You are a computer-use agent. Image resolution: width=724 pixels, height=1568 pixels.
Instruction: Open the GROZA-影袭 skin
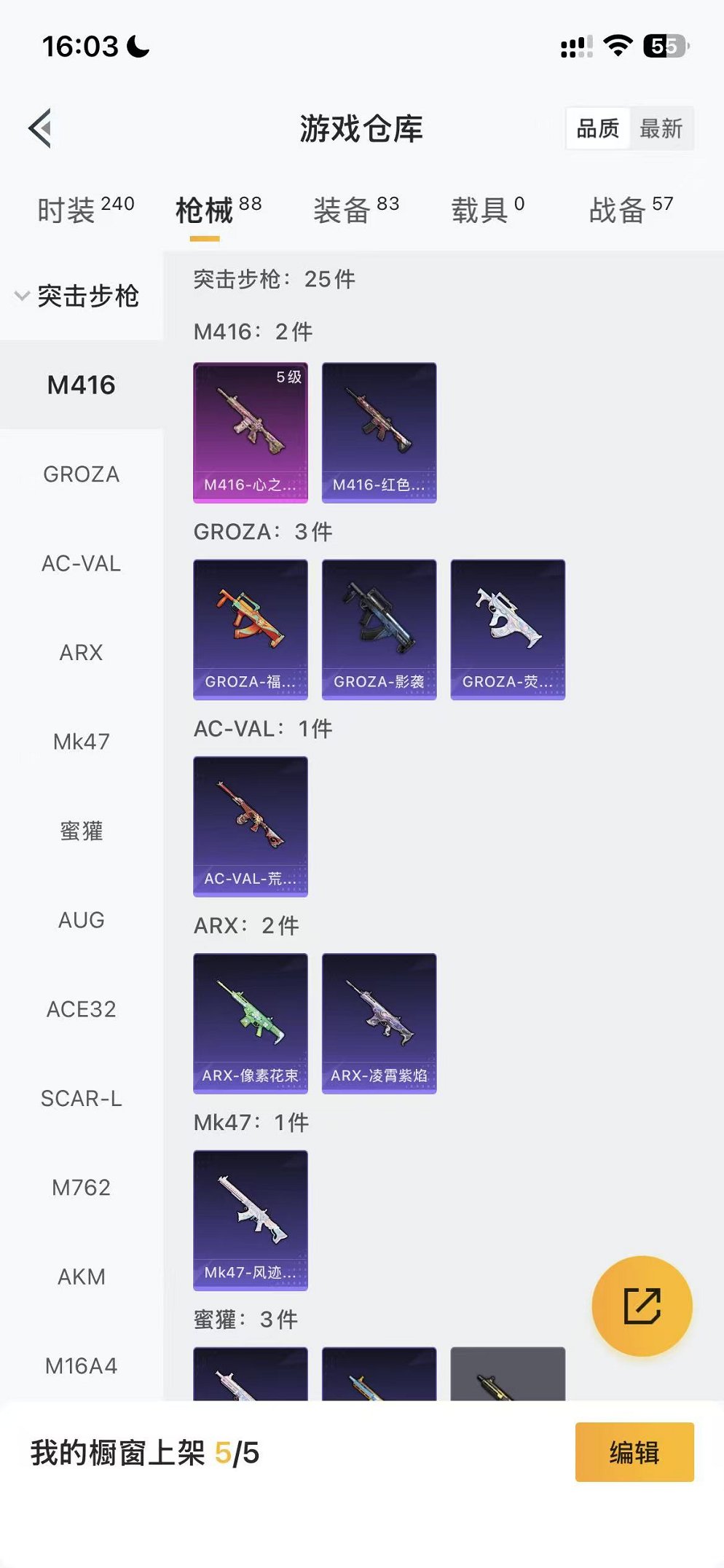[x=379, y=630]
